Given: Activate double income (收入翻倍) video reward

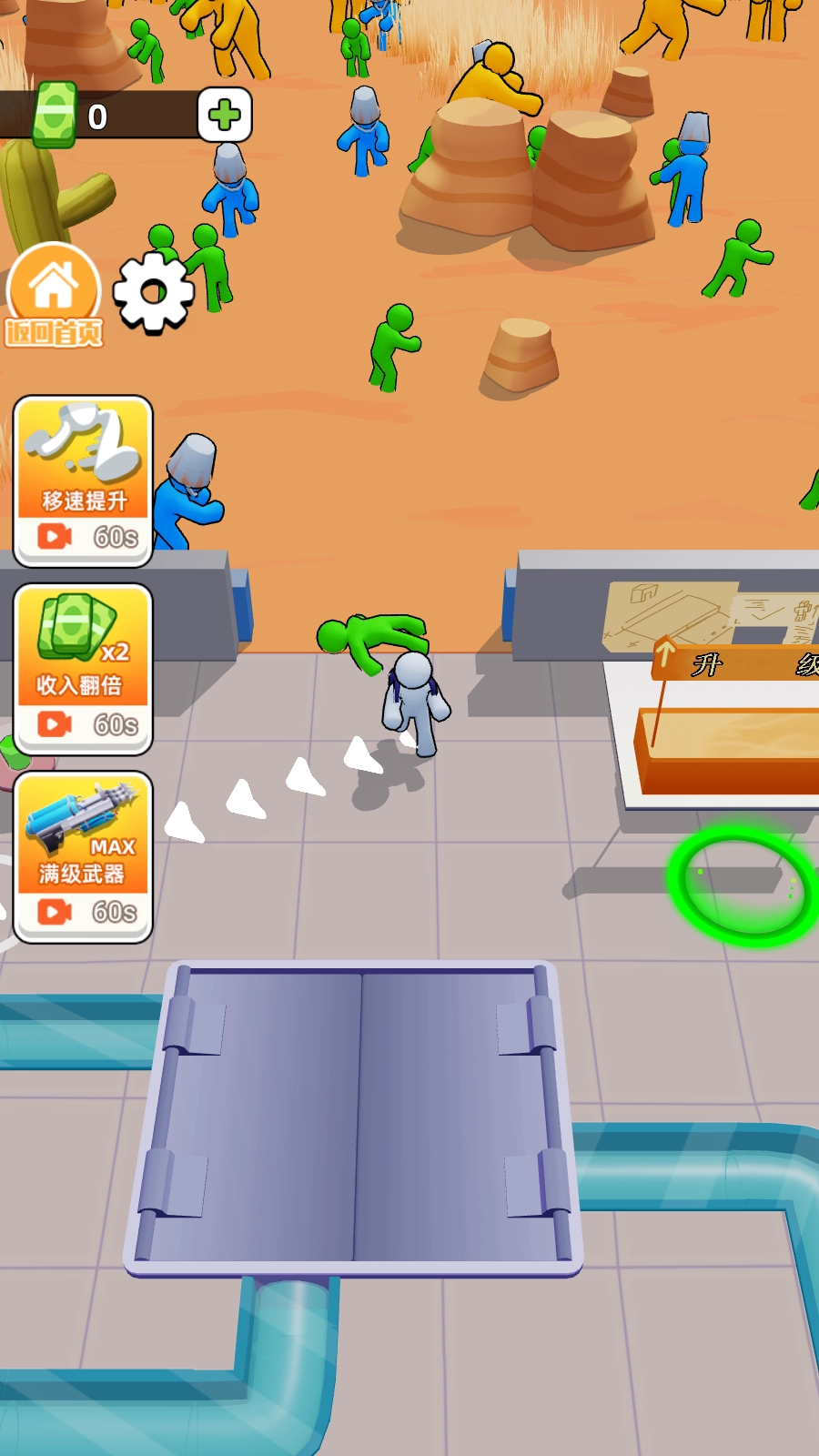Looking at the screenshot, I should [x=83, y=669].
